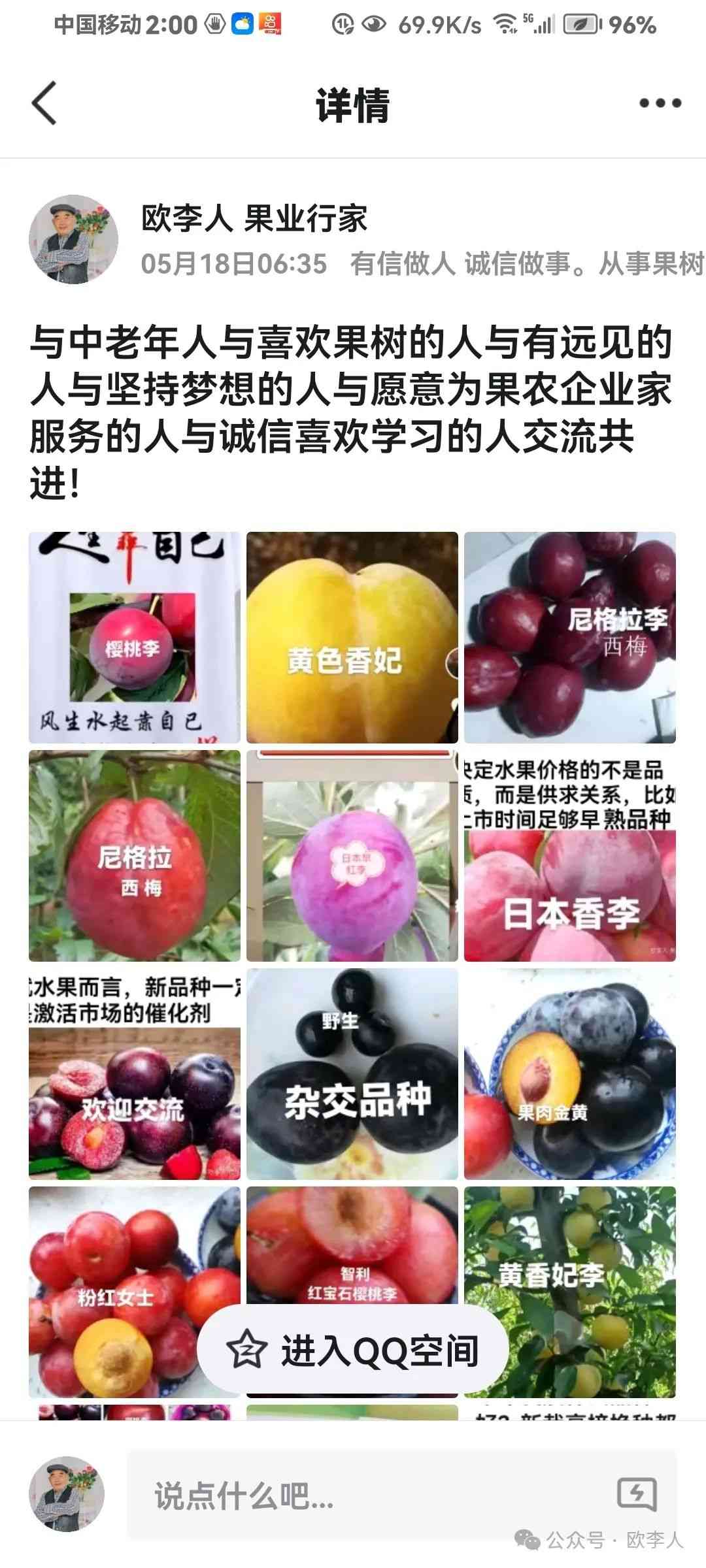Open the author name 欧李人 果业行家
The width and height of the screenshot is (706, 1568).
(x=254, y=218)
